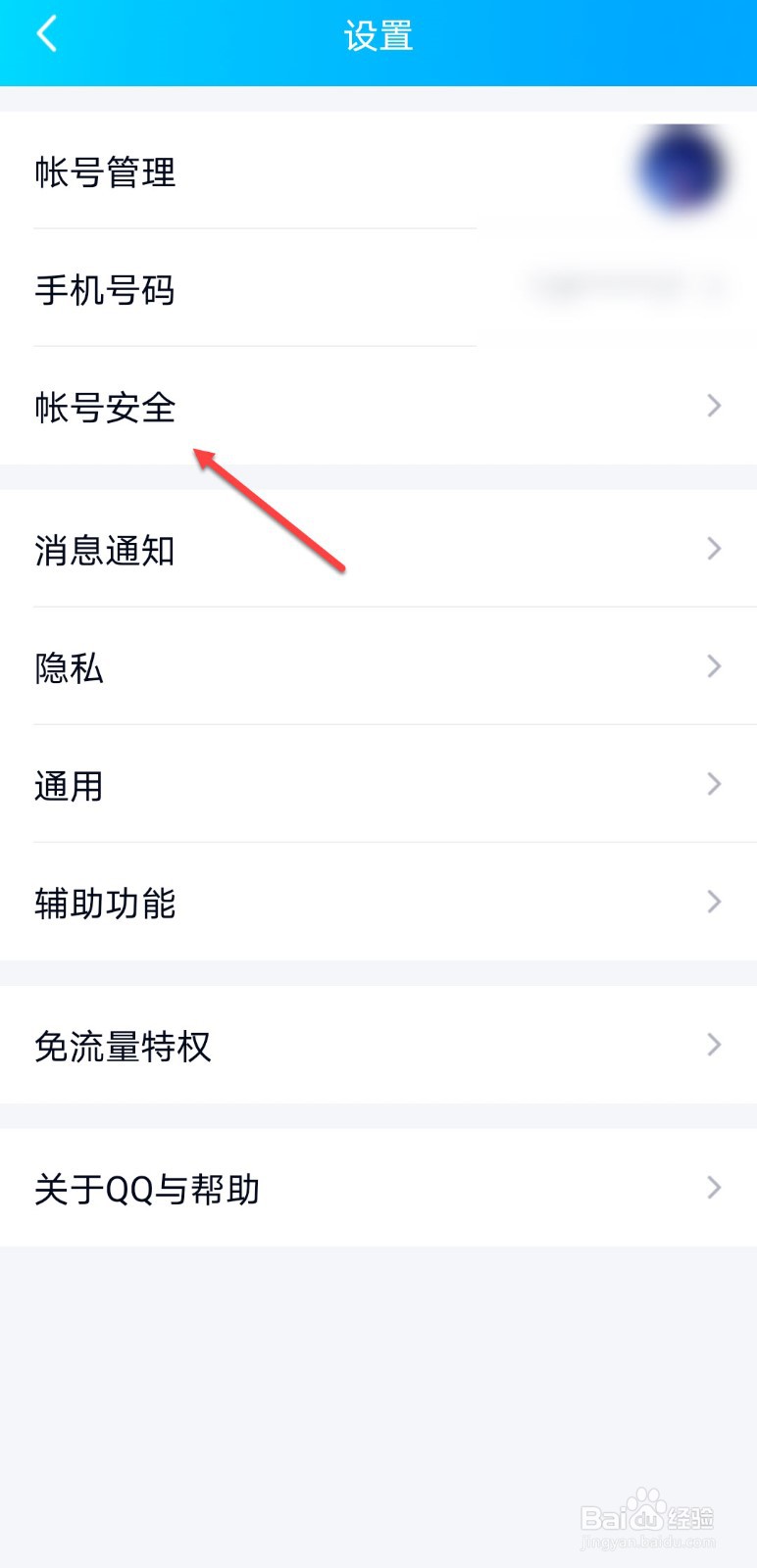Select 手机号码 phone number row
Screen dimensions: 757x1568
[x=104, y=291]
